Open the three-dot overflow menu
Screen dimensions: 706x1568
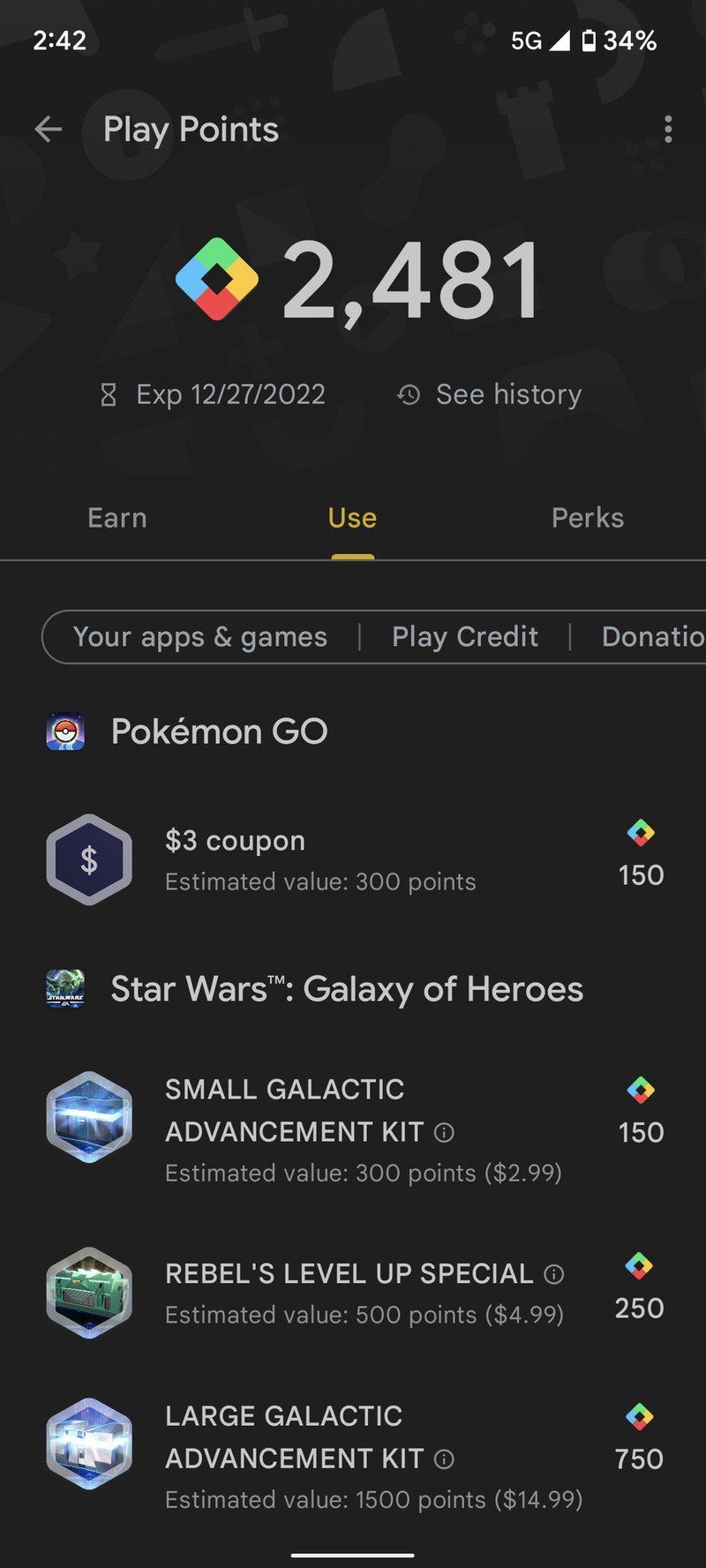[668, 129]
